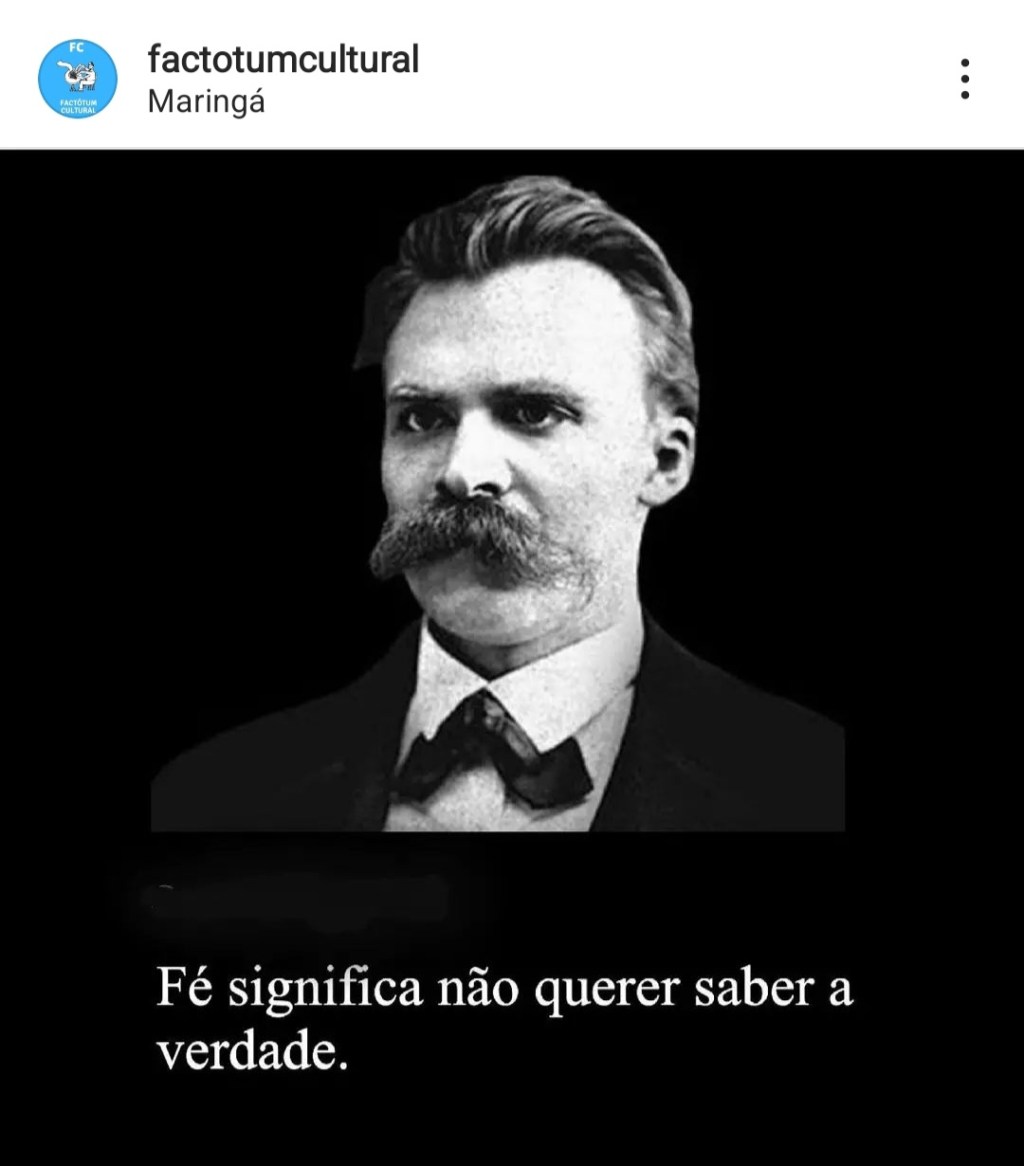The image size is (1024, 1166).
Task: Open the factotumcultural profile picture
Action: [77, 78]
